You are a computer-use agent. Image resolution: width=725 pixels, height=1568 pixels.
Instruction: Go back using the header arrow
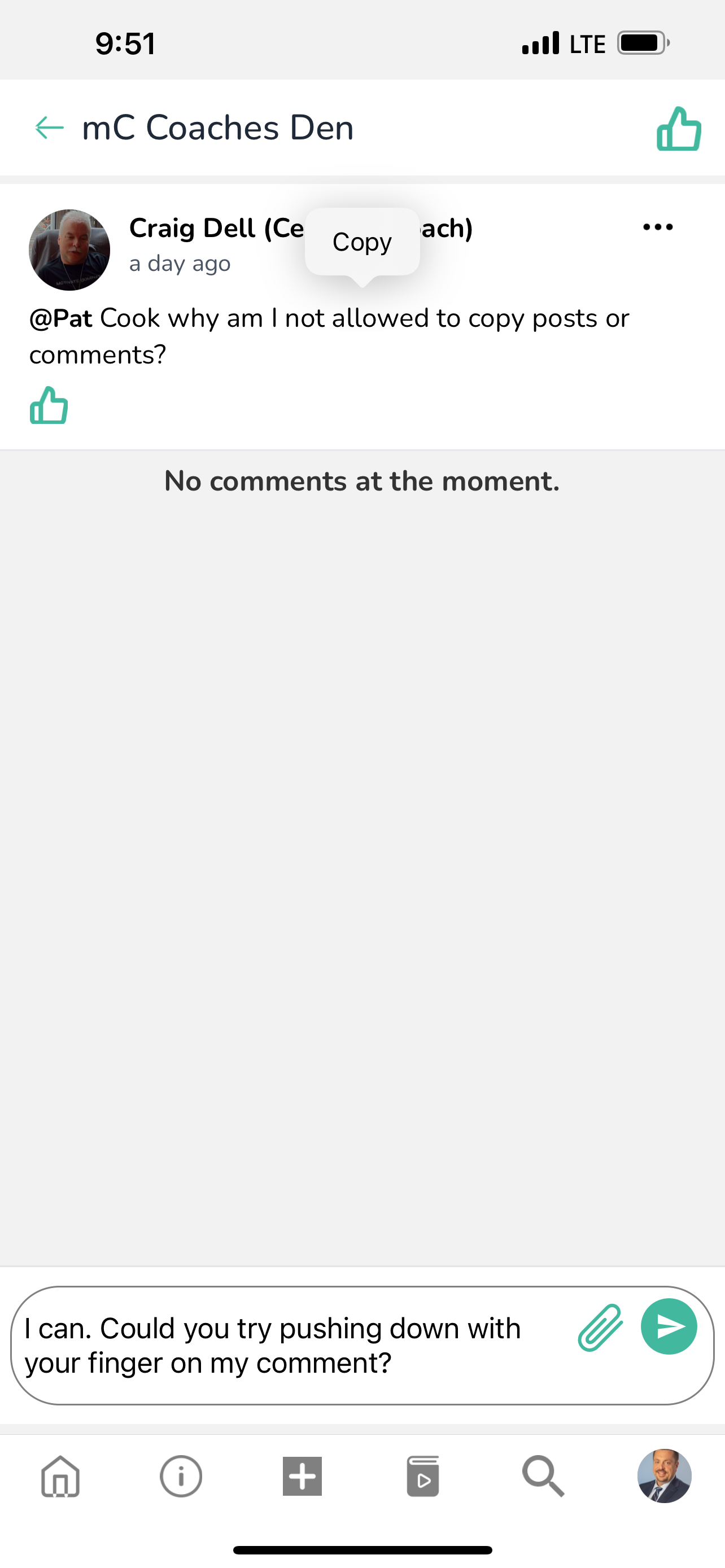[x=49, y=127]
